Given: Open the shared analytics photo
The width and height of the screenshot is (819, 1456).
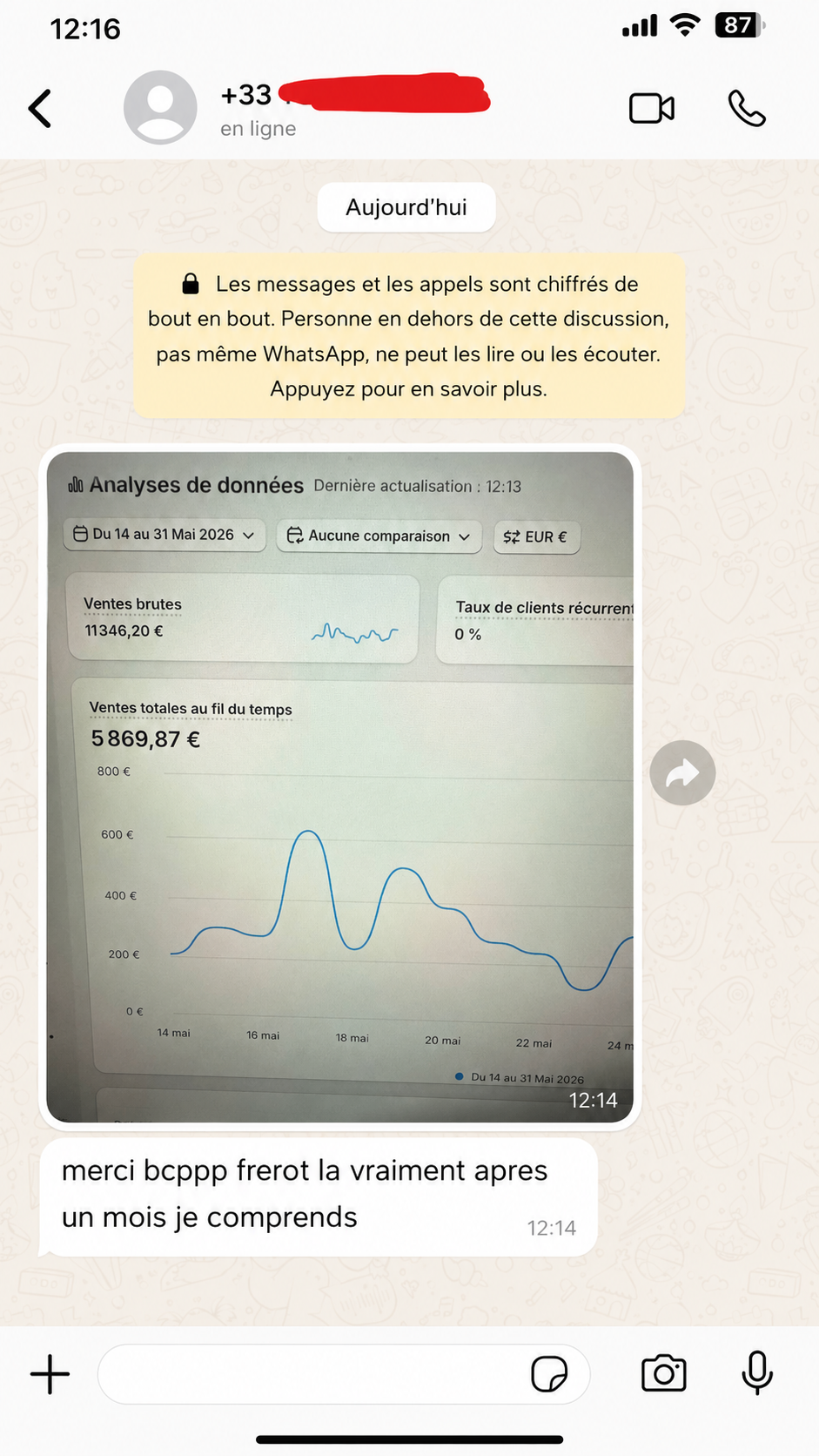Looking at the screenshot, I should coord(339,786).
